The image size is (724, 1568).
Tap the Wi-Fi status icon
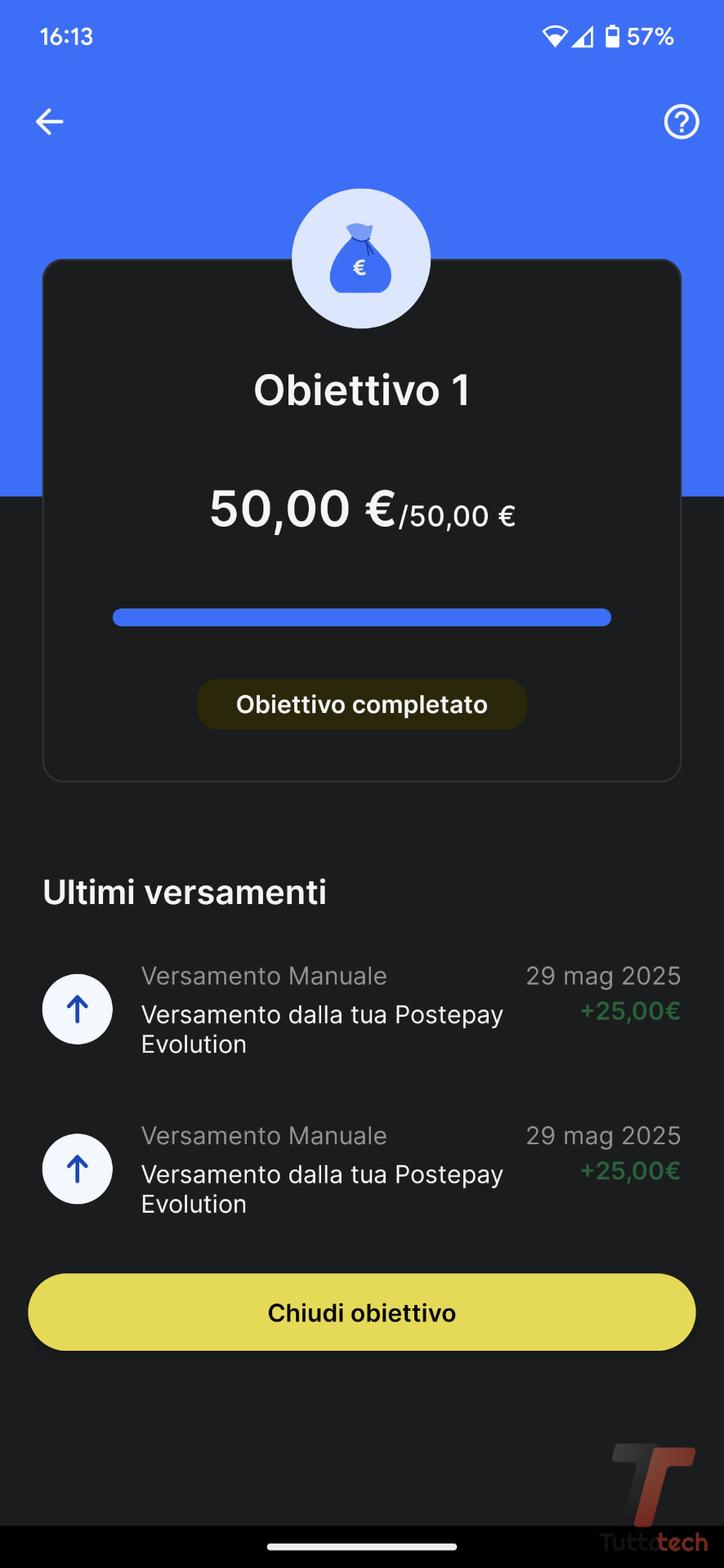[x=556, y=36]
